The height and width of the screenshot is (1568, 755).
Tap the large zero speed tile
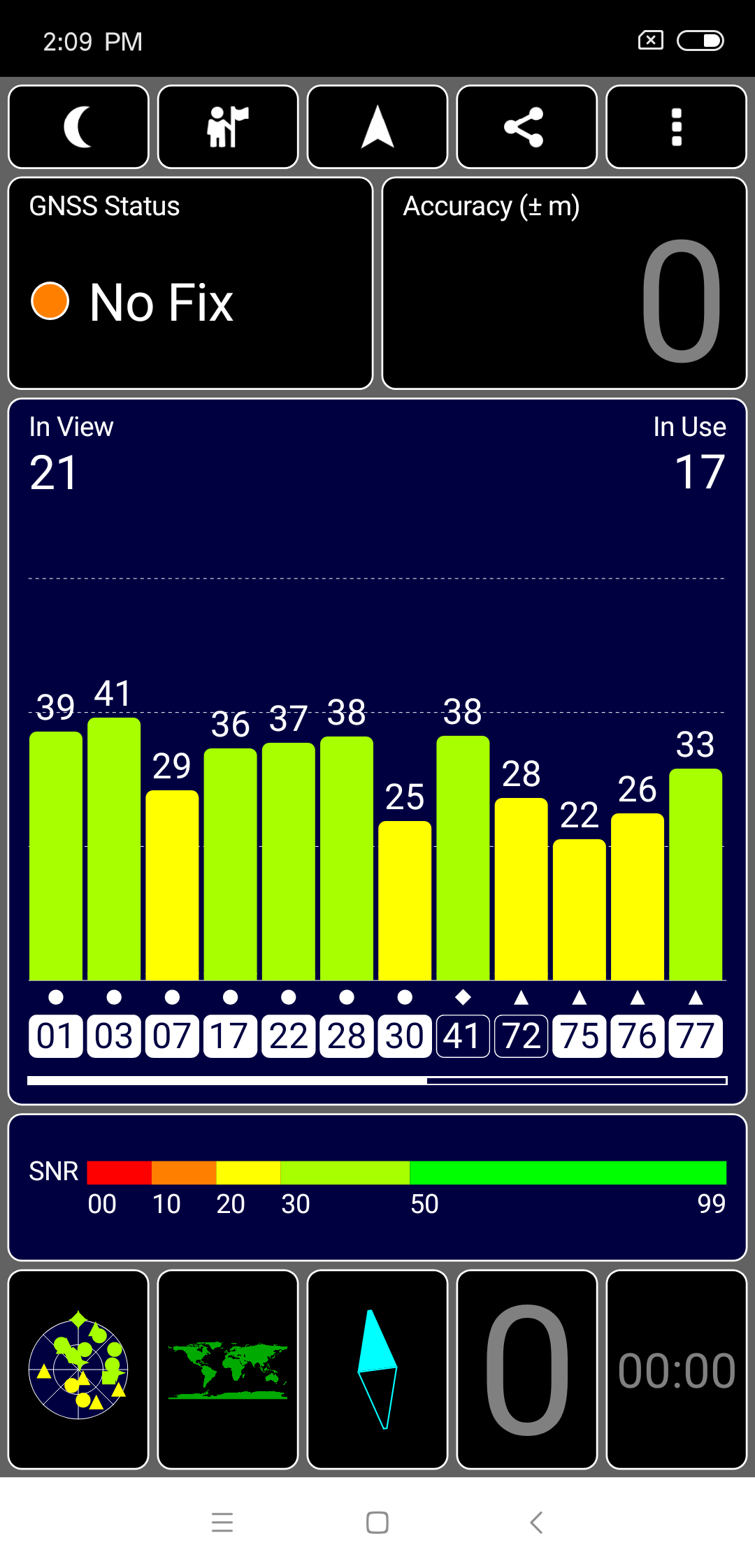tap(526, 1370)
